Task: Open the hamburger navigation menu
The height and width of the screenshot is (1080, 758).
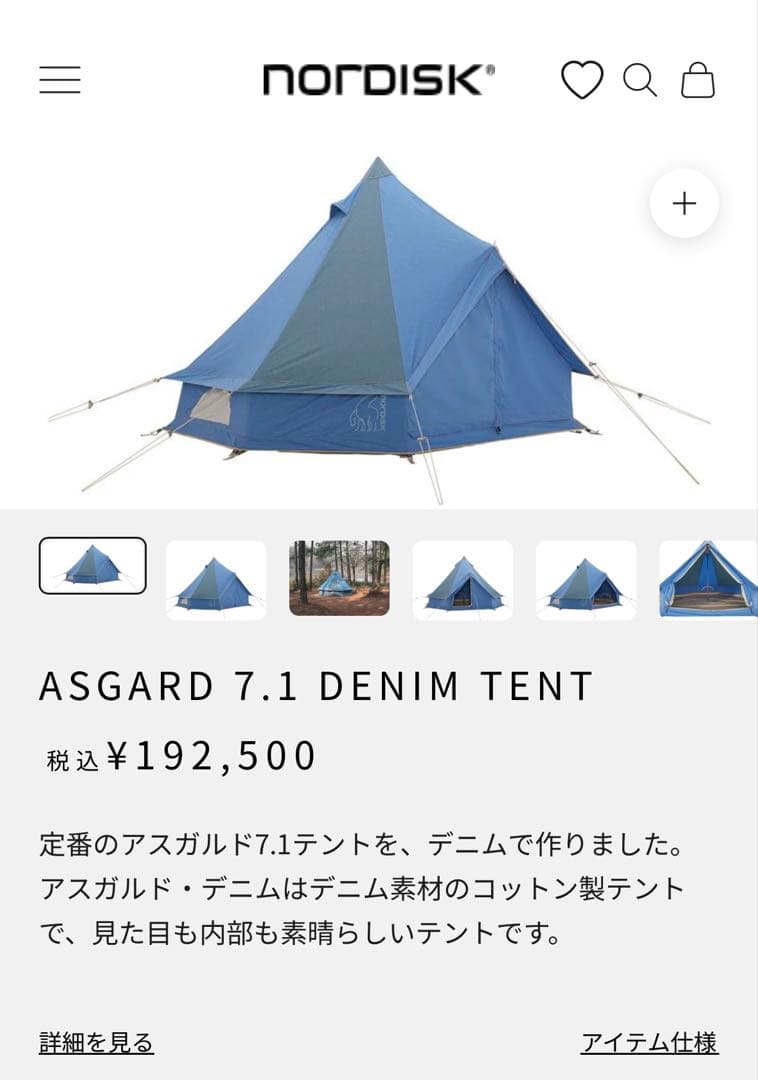Action: [x=60, y=80]
